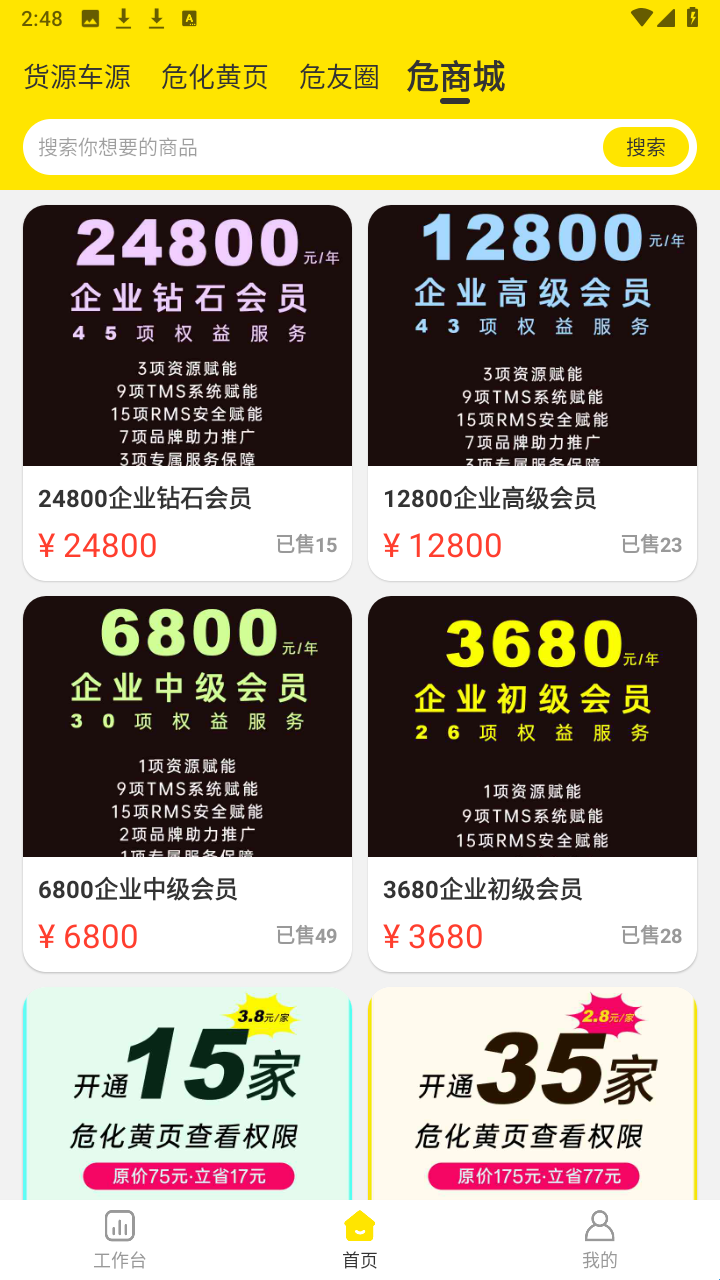Image resolution: width=720 pixels, height=1280 pixels.
Task: Tap the yellow 搜索 button
Action: point(645,148)
